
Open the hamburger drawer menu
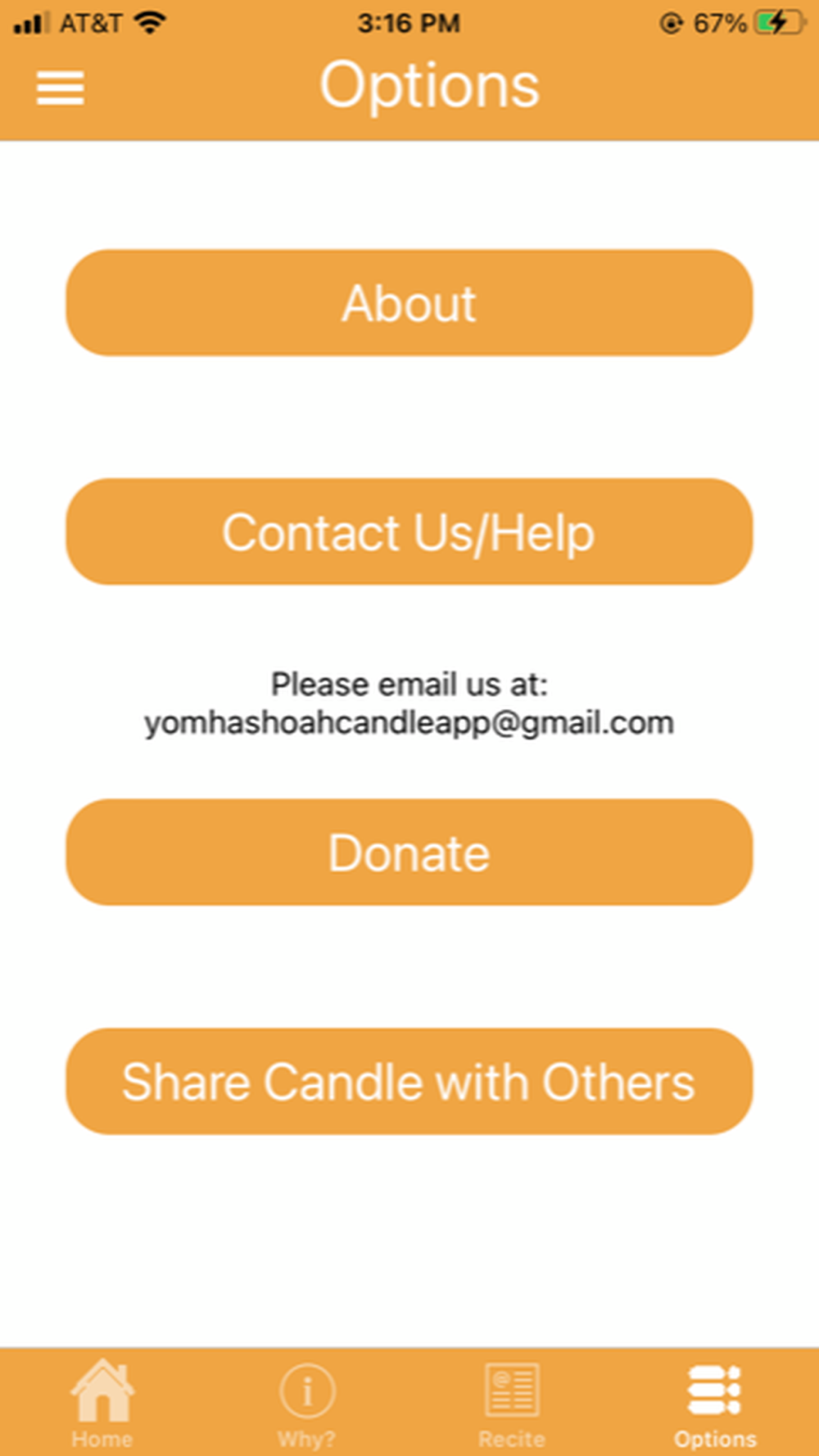(60, 88)
